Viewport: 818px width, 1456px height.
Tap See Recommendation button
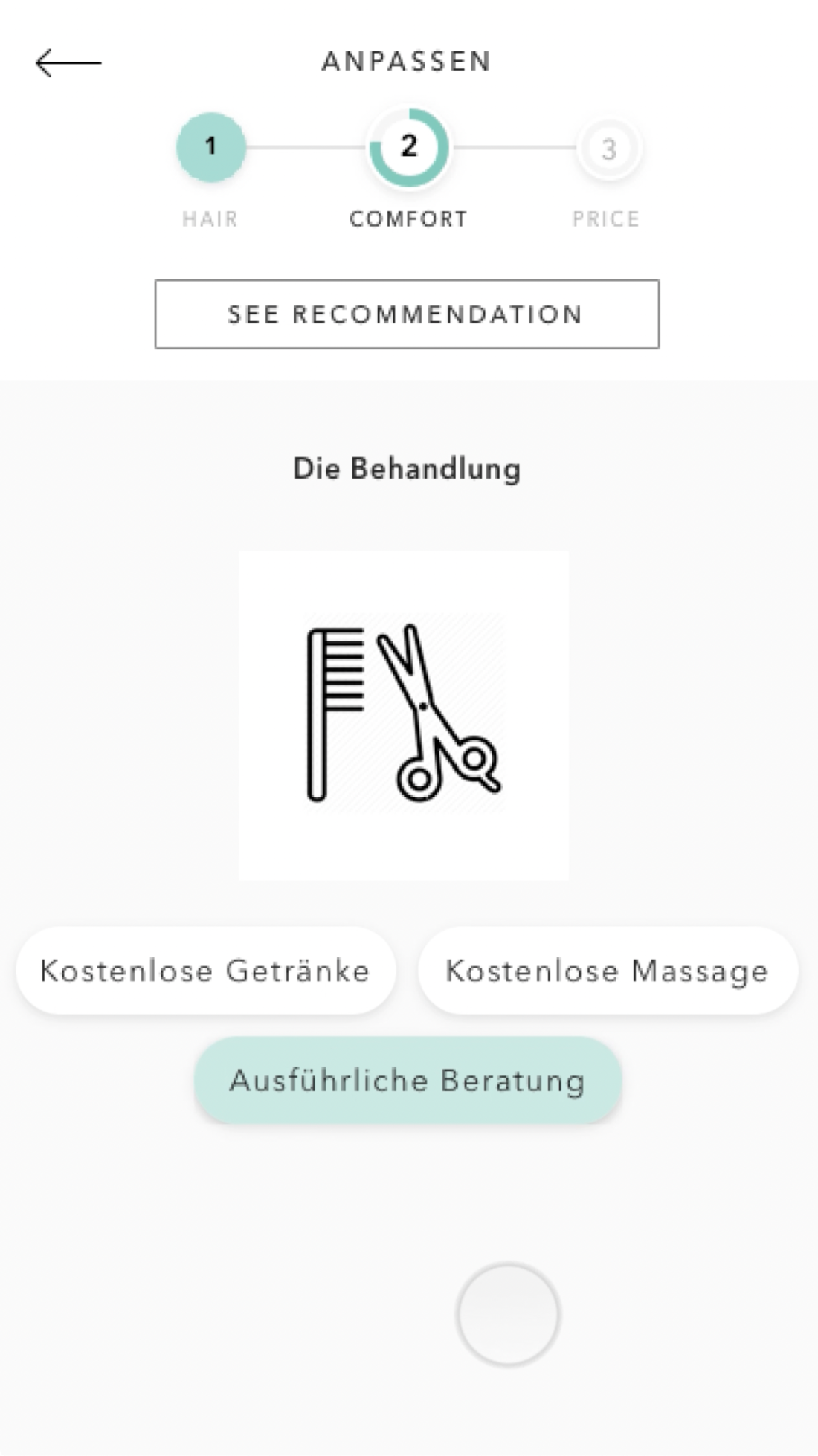click(407, 314)
